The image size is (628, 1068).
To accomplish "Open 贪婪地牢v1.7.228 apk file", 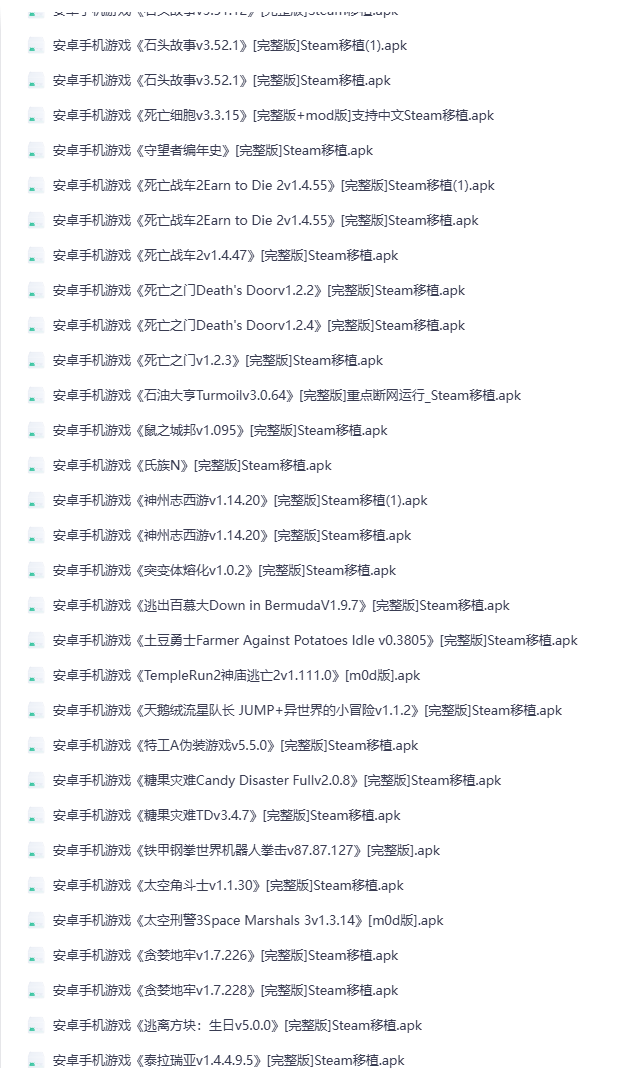I will click(x=225, y=990).
